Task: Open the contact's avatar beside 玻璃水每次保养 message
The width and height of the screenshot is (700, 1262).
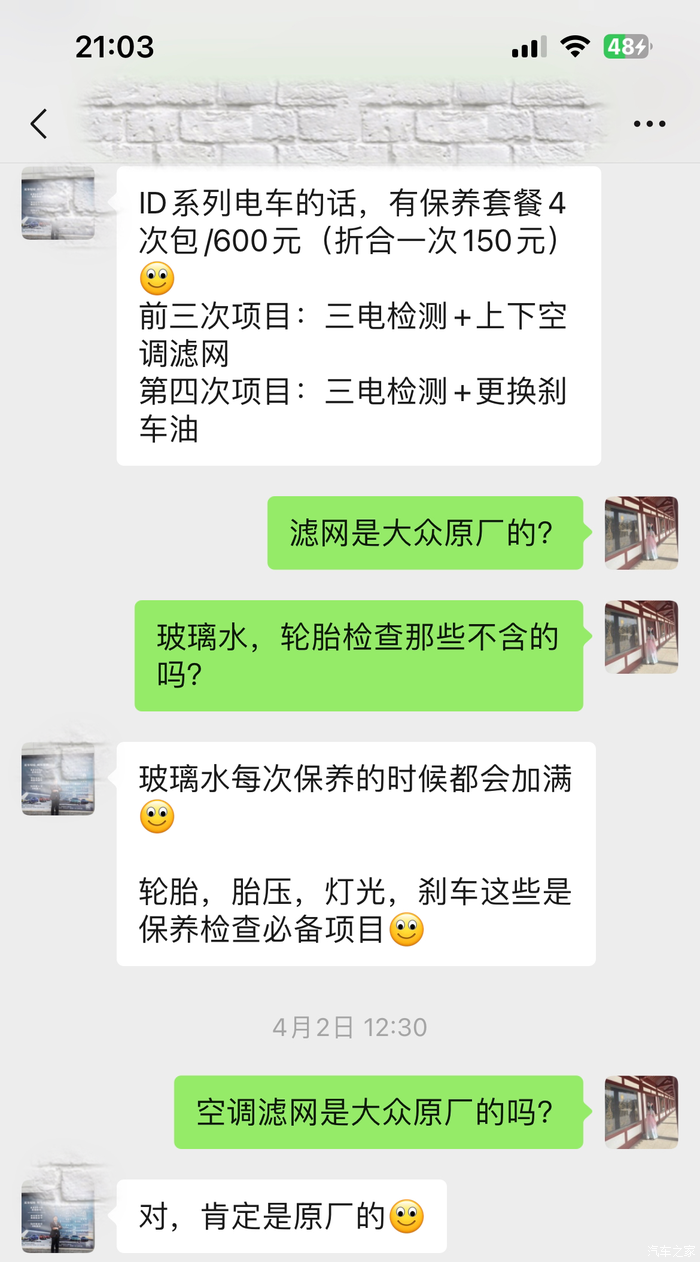Action: click(x=58, y=778)
